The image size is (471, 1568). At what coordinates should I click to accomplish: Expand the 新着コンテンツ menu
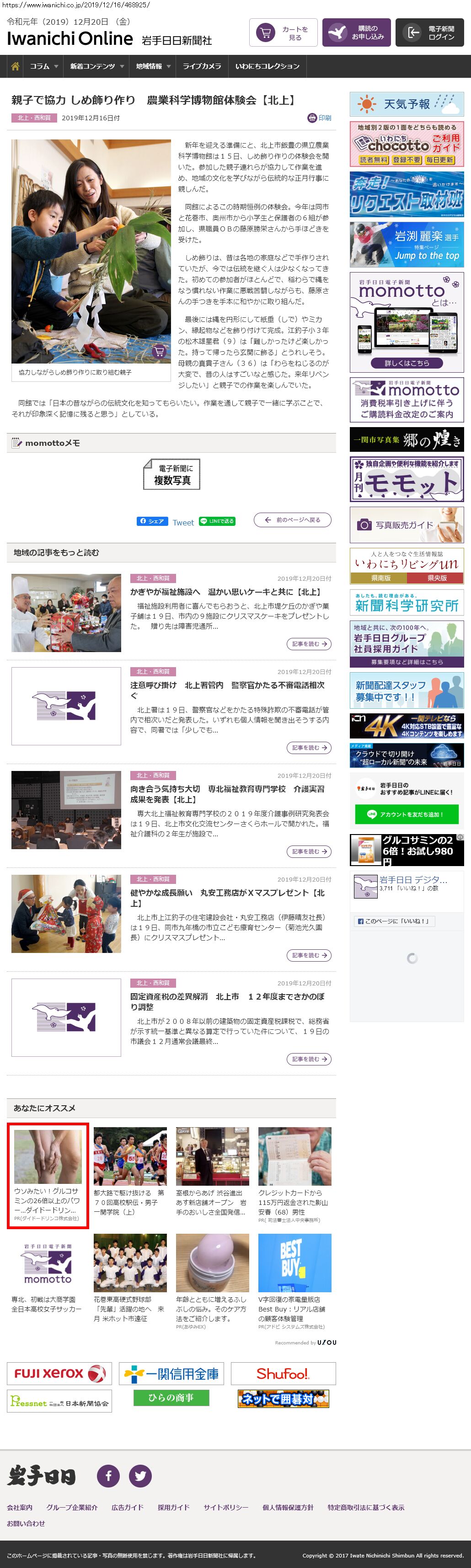[96, 66]
